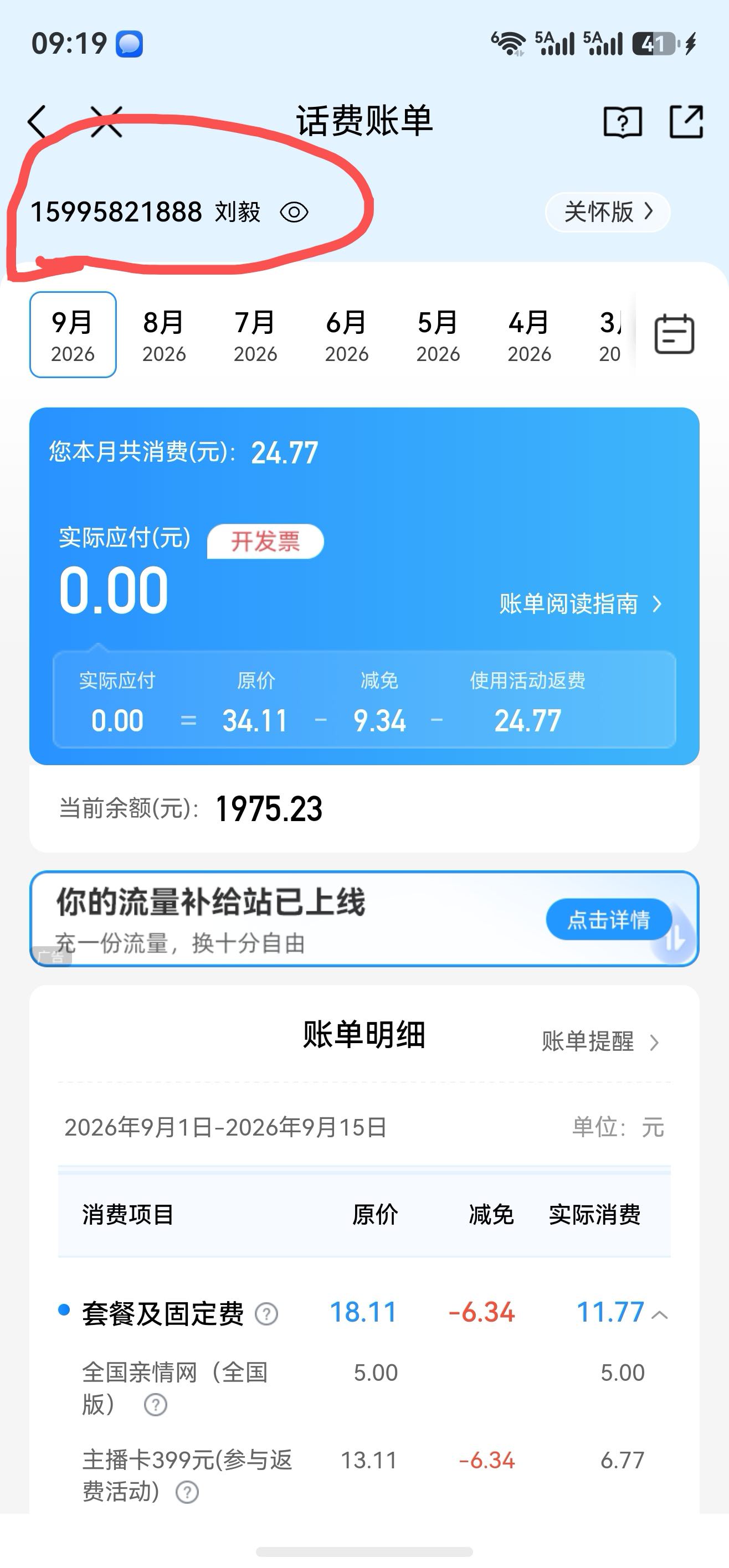Image resolution: width=729 pixels, height=1568 pixels.
Task: Tap the 开发票 invoice button
Action: click(265, 541)
